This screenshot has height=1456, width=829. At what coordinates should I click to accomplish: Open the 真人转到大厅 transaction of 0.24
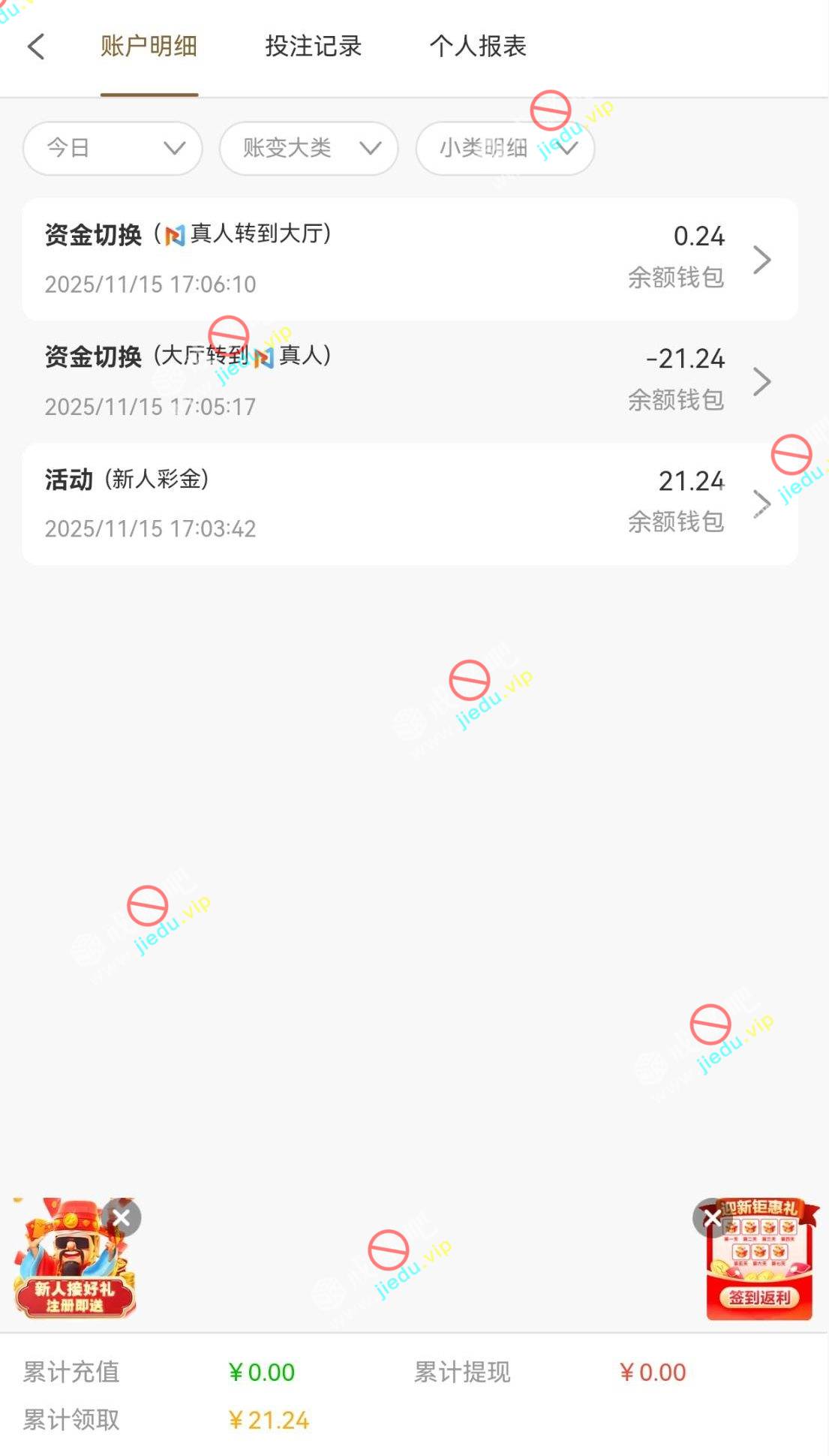[x=410, y=259]
